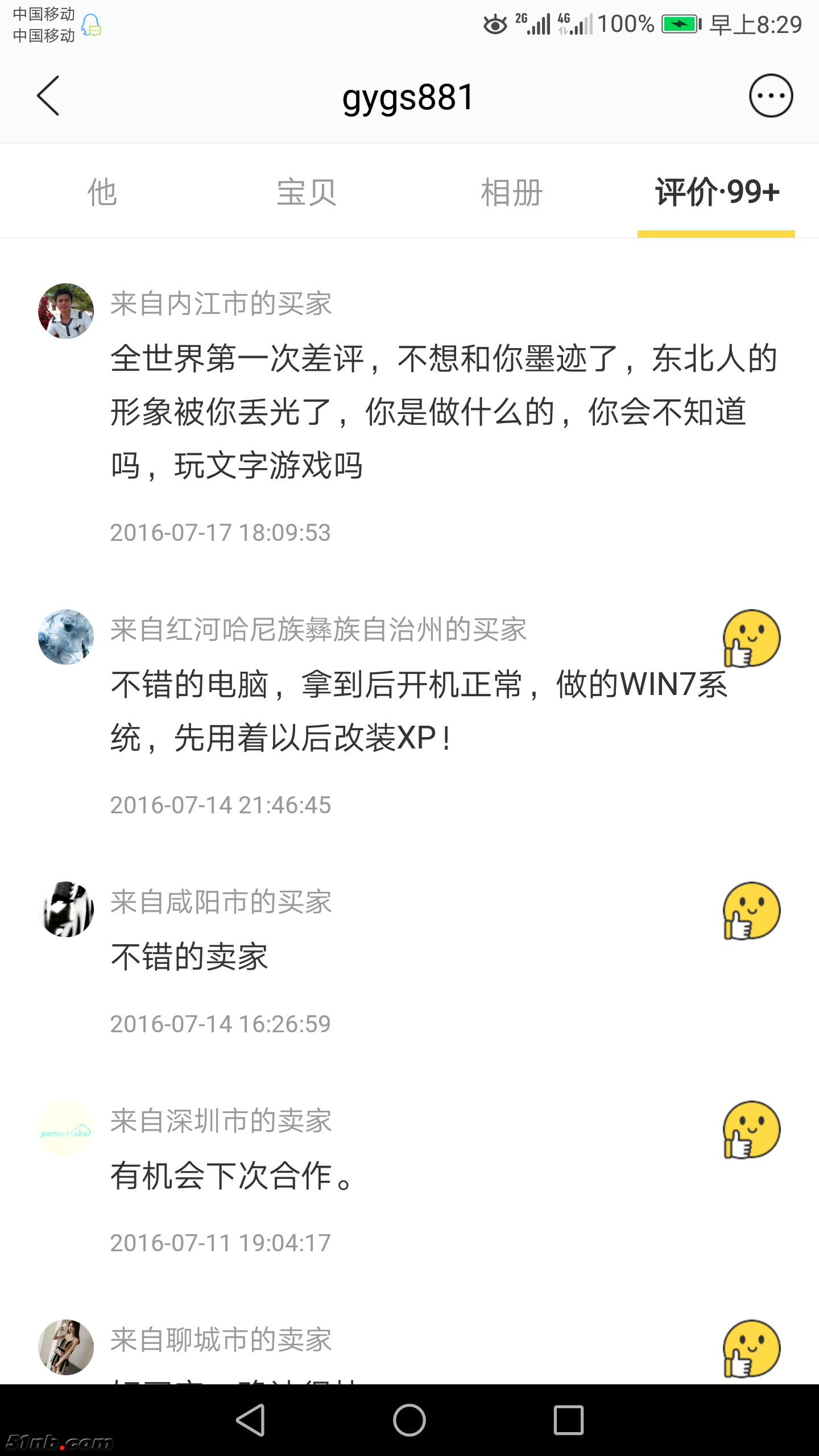Switch to the 他 tab
The image size is (819, 1456).
pyautogui.click(x=102, y=192)
